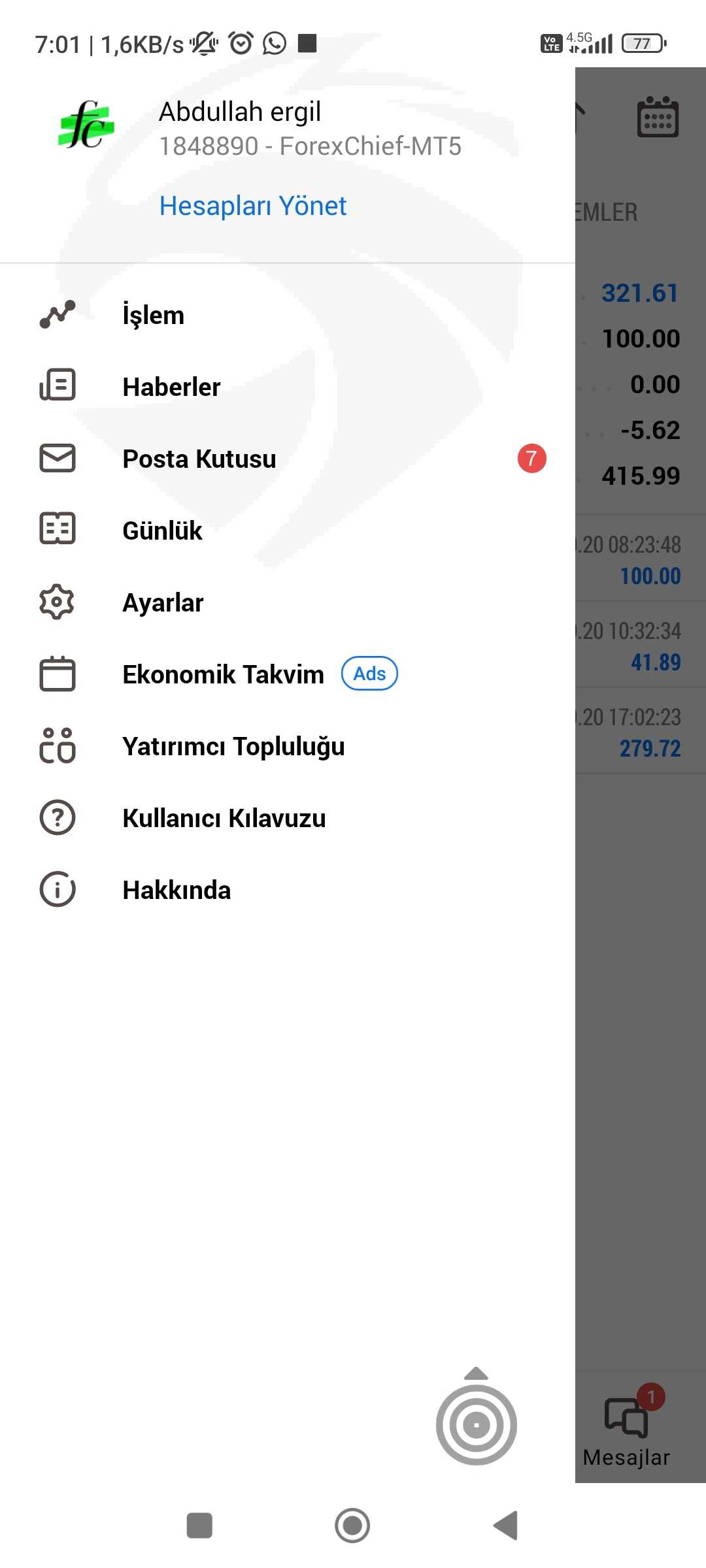Open Posta Kutusu inbox

(x=288, y=459)
